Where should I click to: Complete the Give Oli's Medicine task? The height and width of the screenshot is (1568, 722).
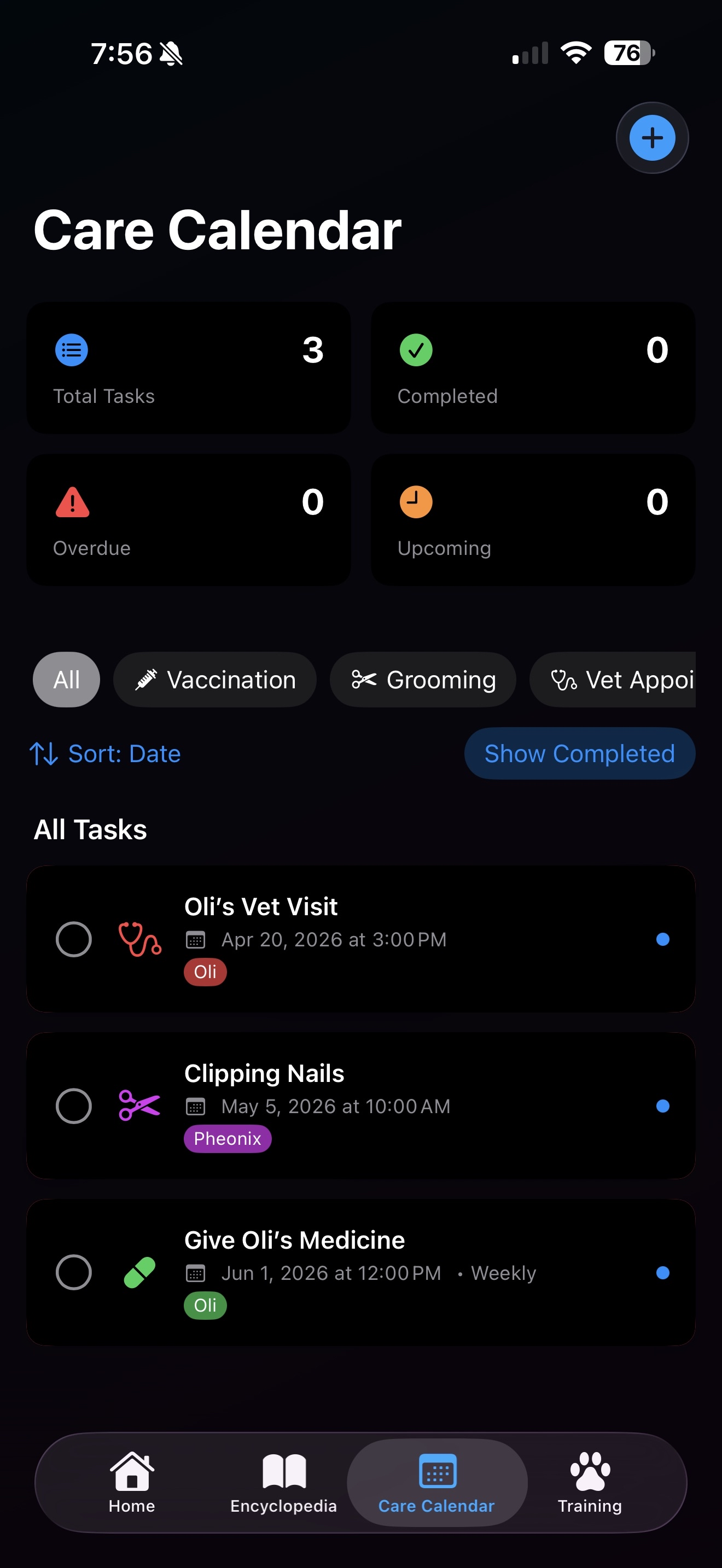coord(74,1272)
